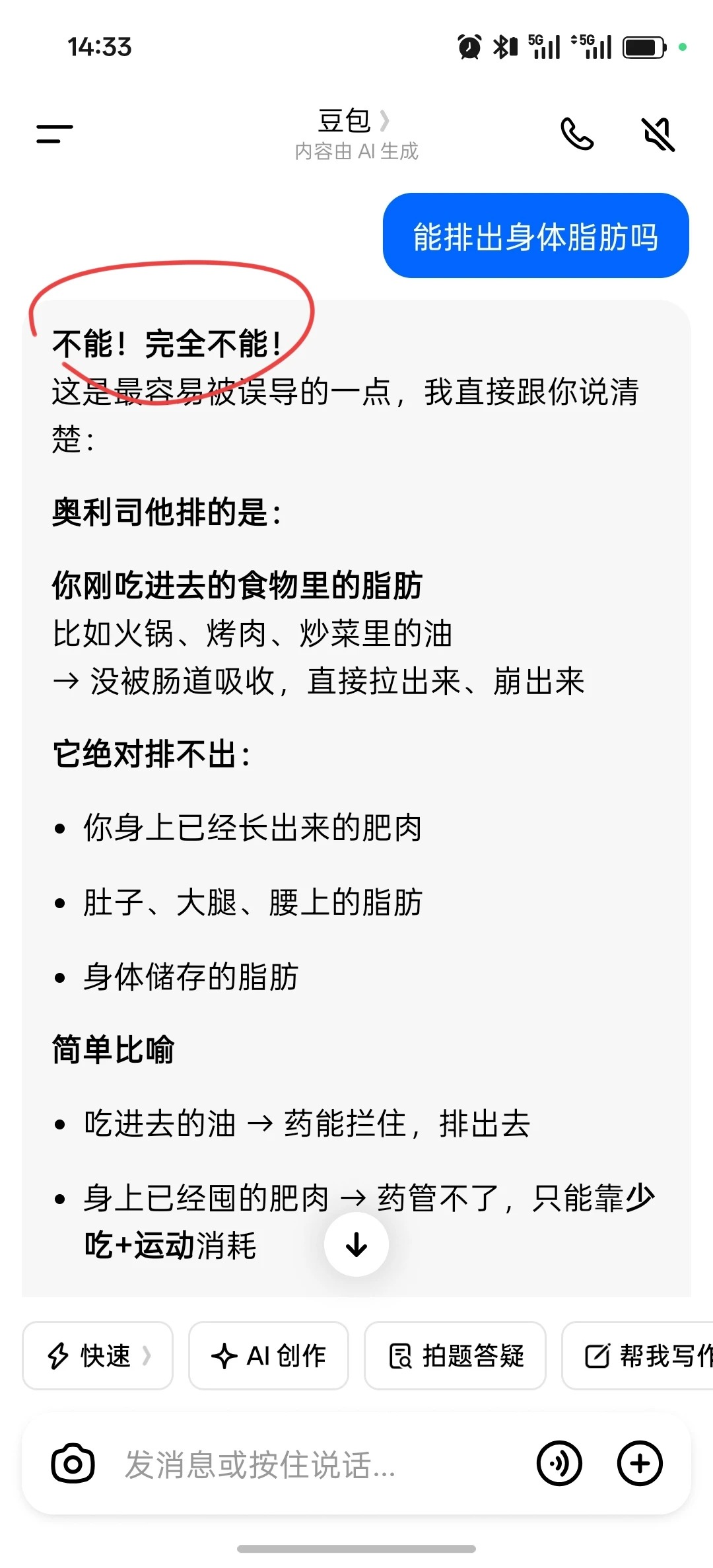Jump to the bottom with the arrow button

[356, 1244]
